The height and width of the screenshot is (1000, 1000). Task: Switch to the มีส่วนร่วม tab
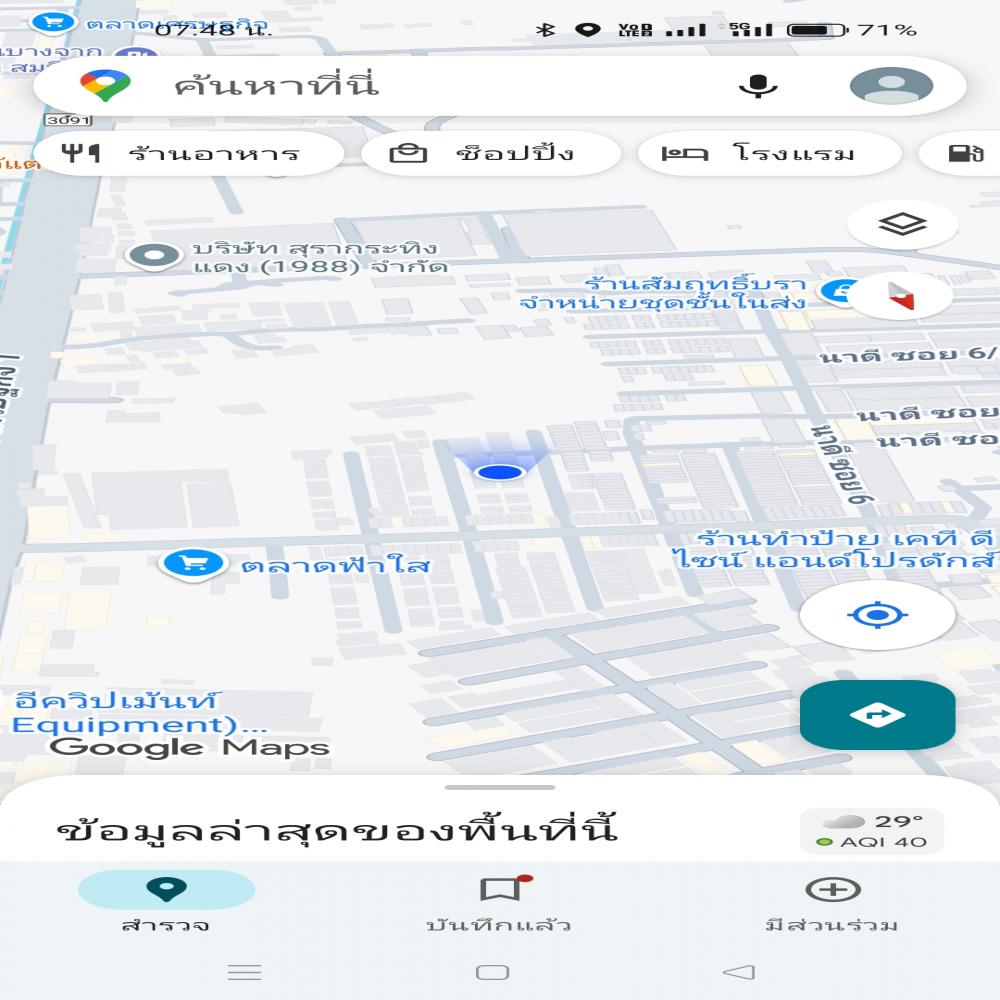832,902
